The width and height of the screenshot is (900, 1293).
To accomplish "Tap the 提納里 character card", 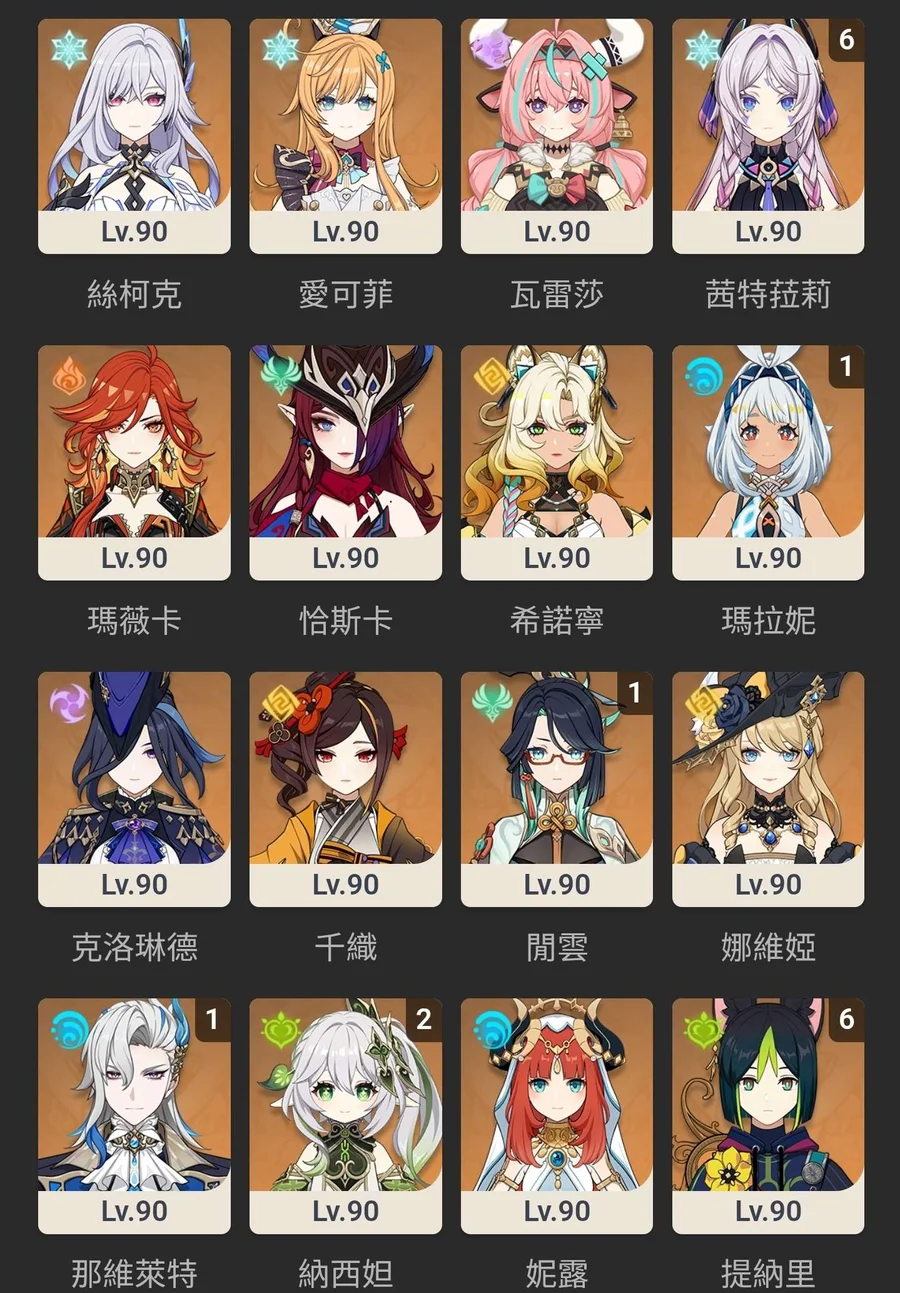I will (768, 1114).
